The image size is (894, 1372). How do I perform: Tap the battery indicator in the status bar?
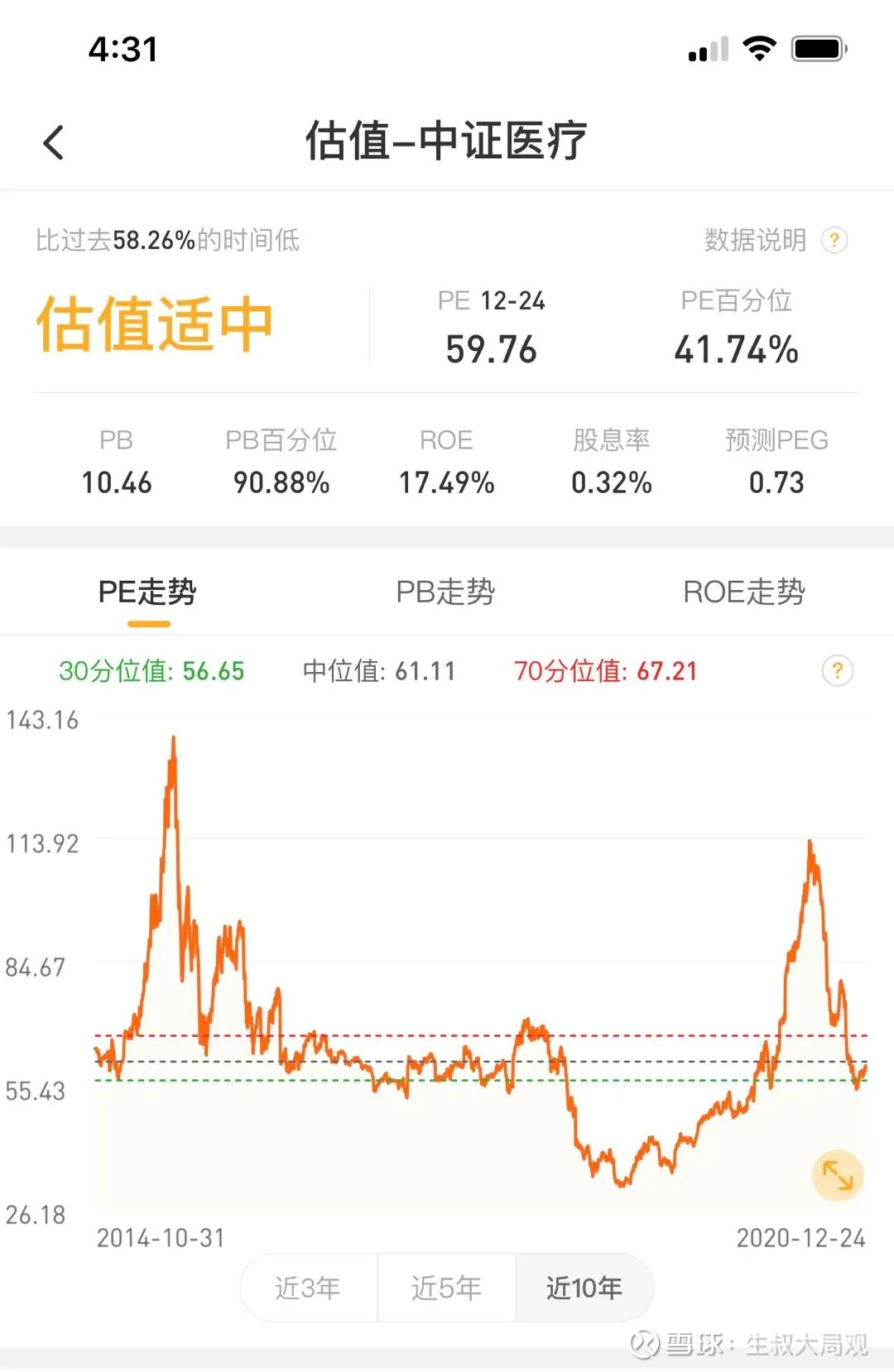(x=819, y=50)
